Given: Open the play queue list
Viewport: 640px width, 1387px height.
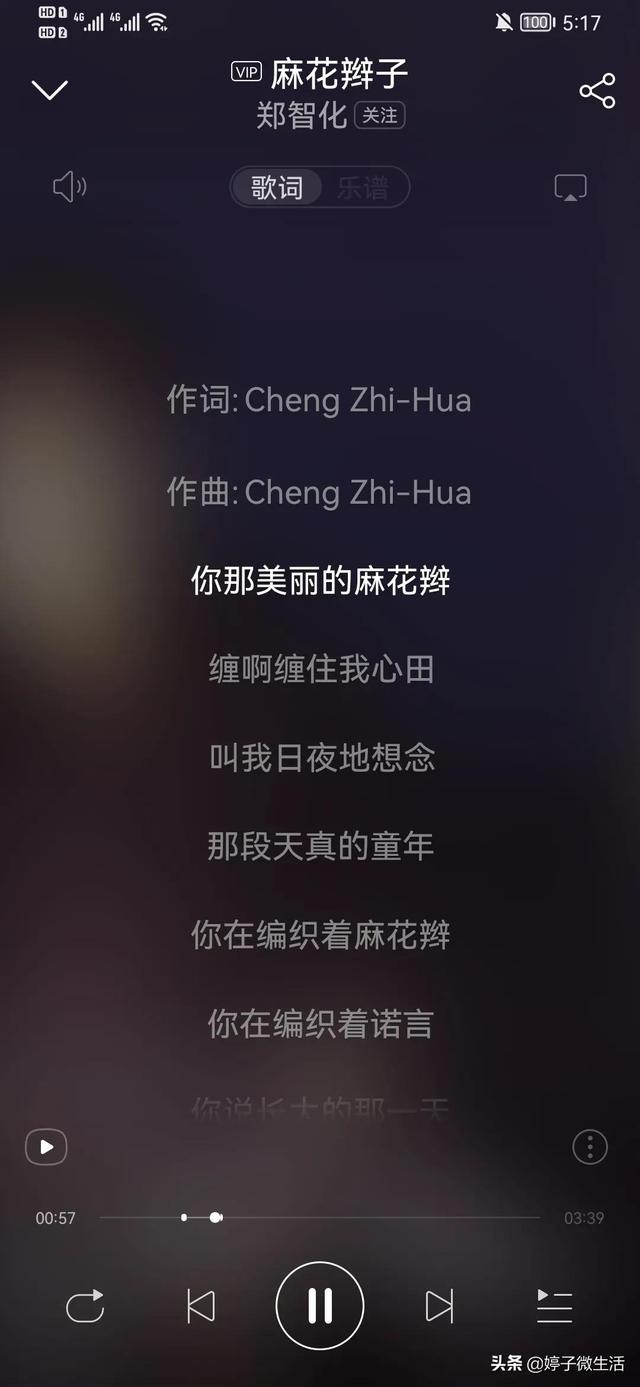Looking at the screenshot, I should click(x=554, y=1306).
